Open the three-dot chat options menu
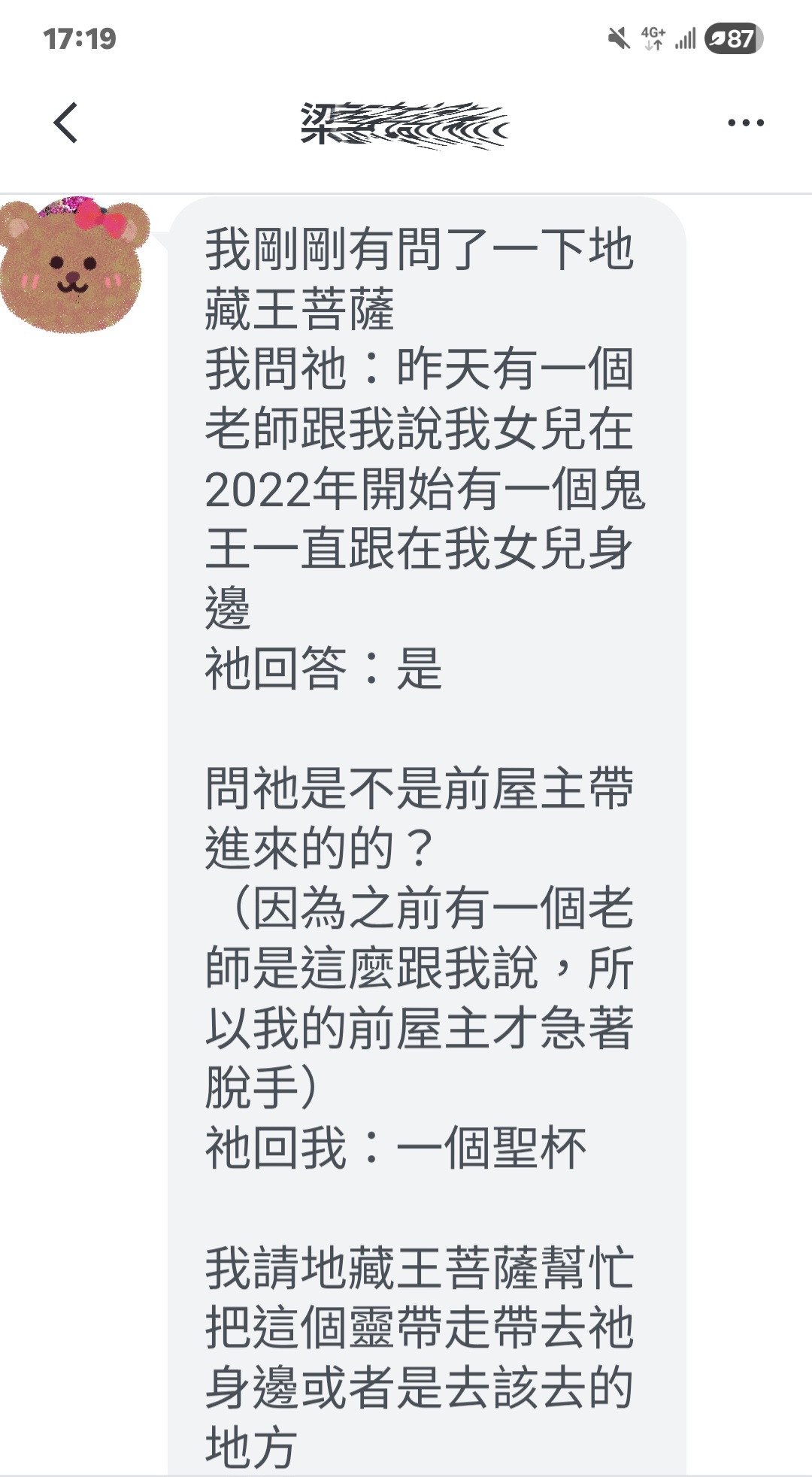812x1477 pixels. coord(745,123)
